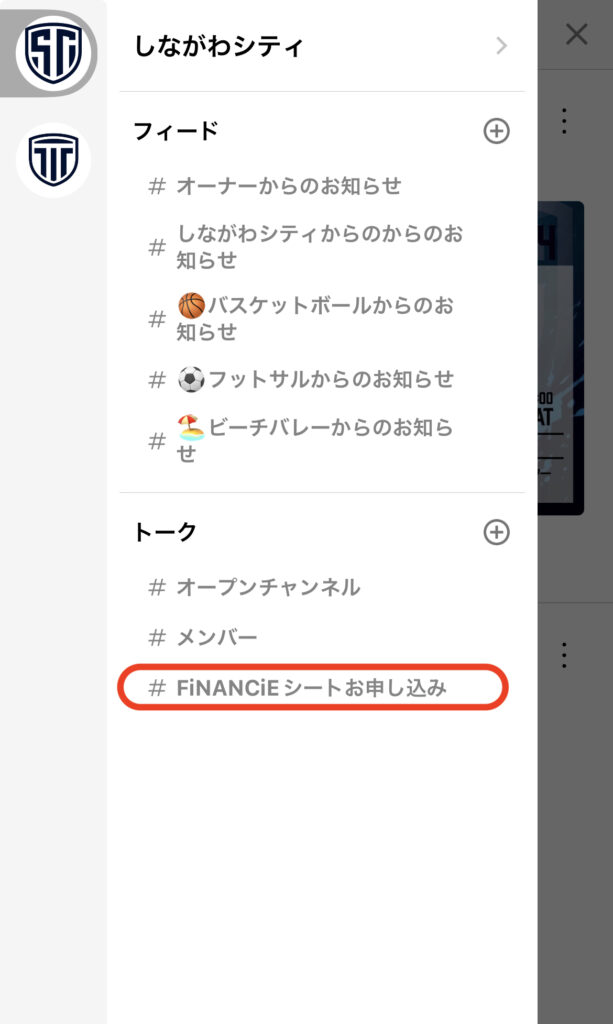
Task: Close the side drawer with X
Action: click(x=576, y=34)
